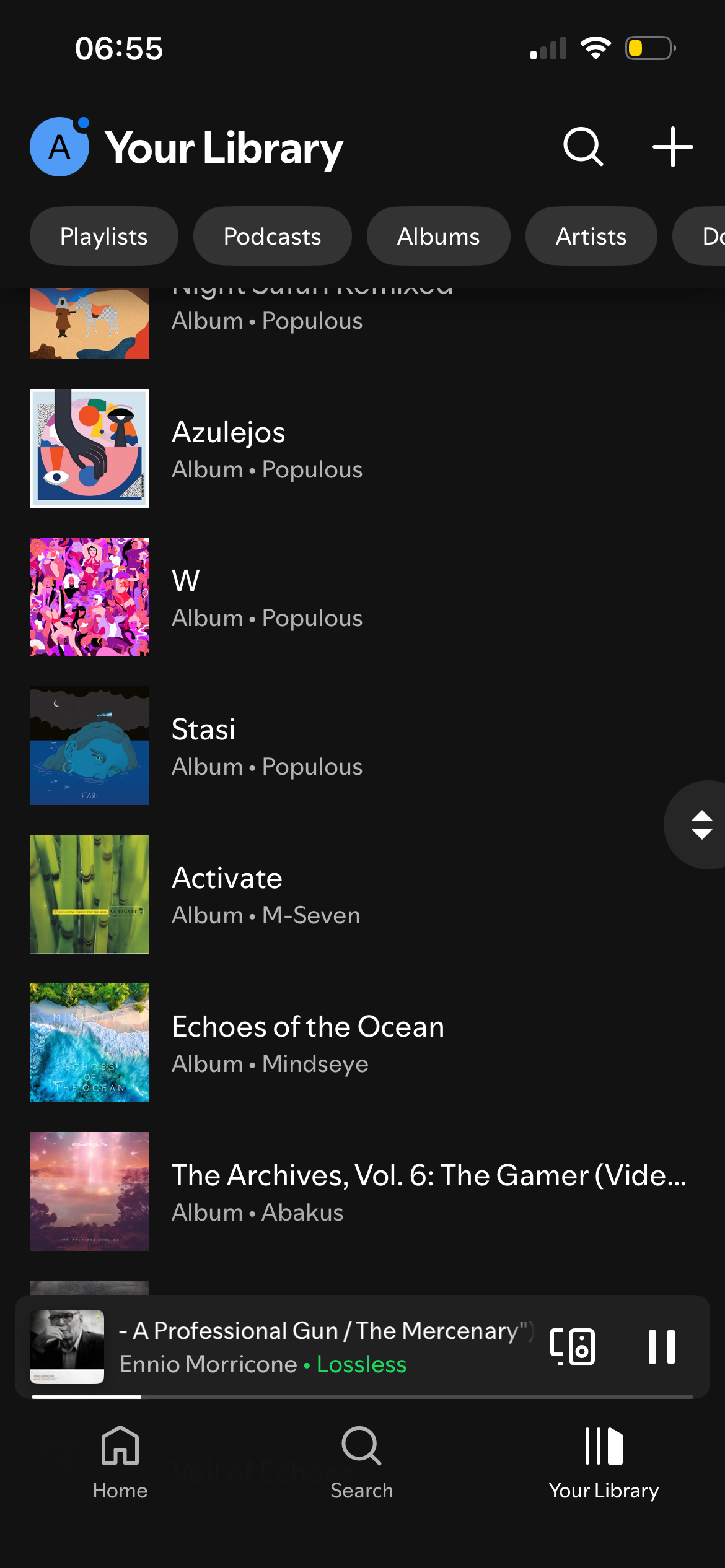The width and height of the screenshot is (725, 1568).
Task: Select the Your Library tab
Action: tap(604, 1461)
